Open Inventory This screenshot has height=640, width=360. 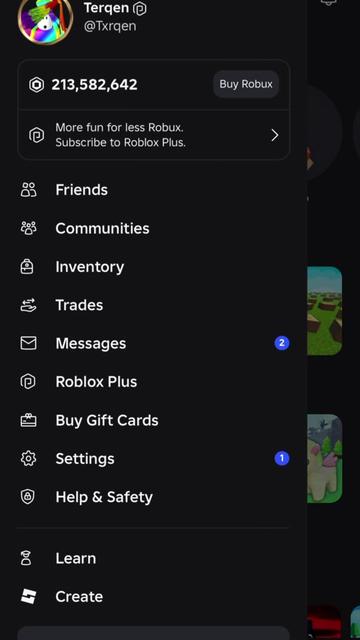153,267
